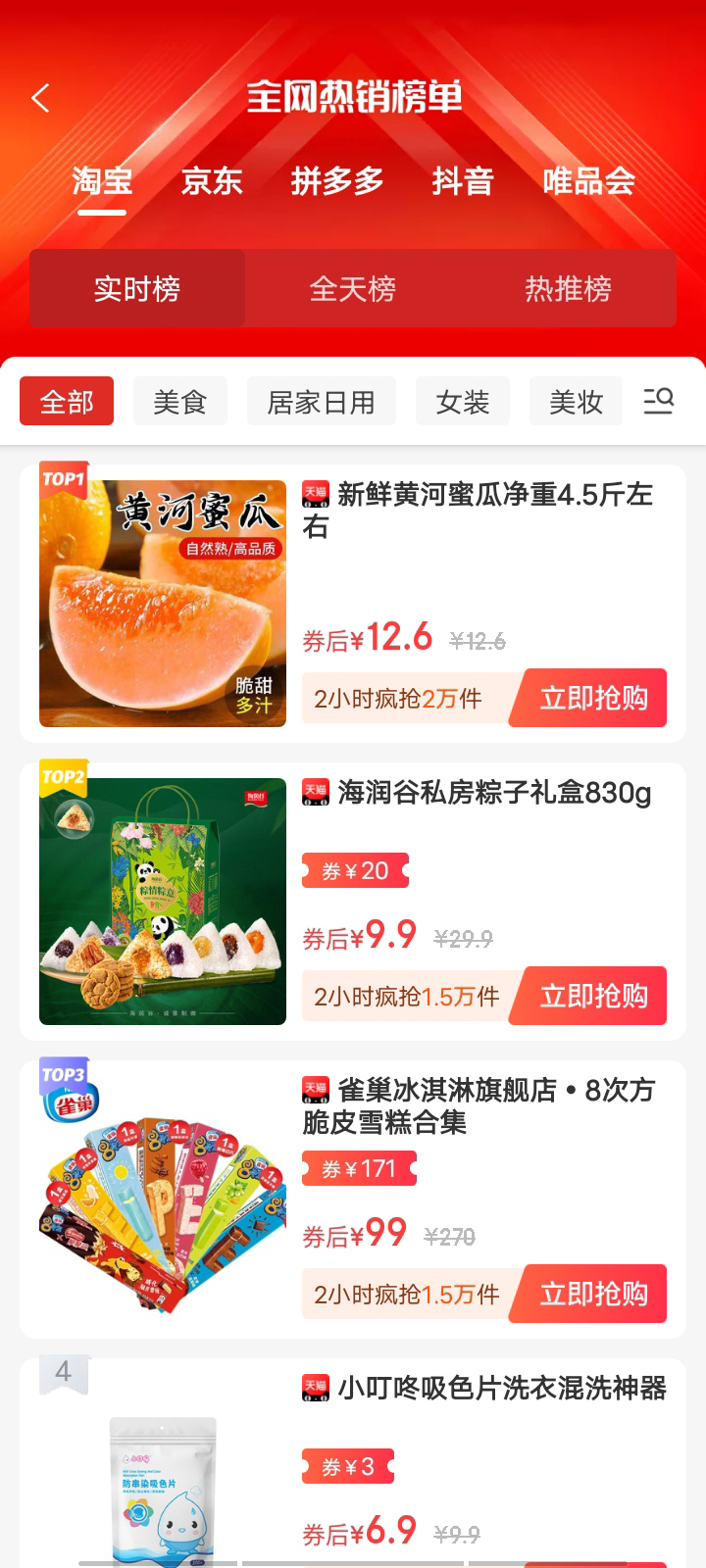Tap 立即抢购 for 海润谷私房粽子礼盒

tap(587, 996)
